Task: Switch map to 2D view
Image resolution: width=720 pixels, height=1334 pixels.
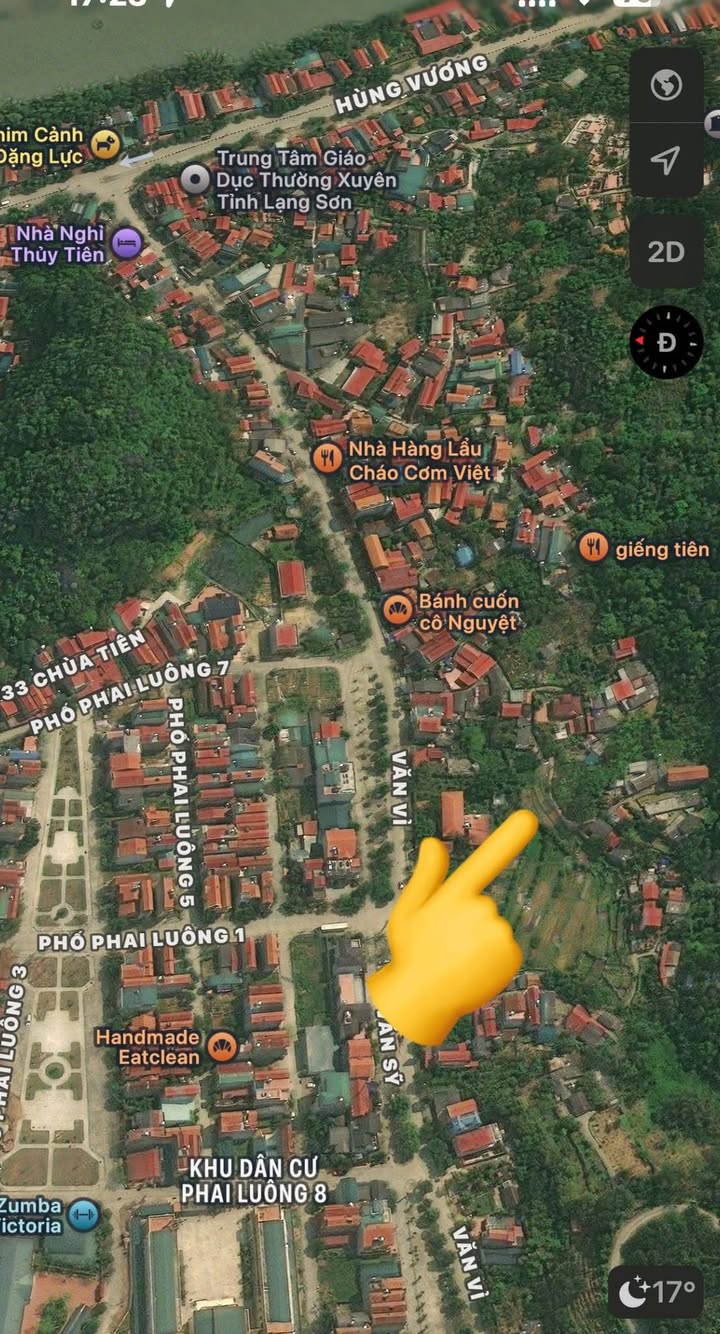Action: pyautogui.click(x=666, y=251)
